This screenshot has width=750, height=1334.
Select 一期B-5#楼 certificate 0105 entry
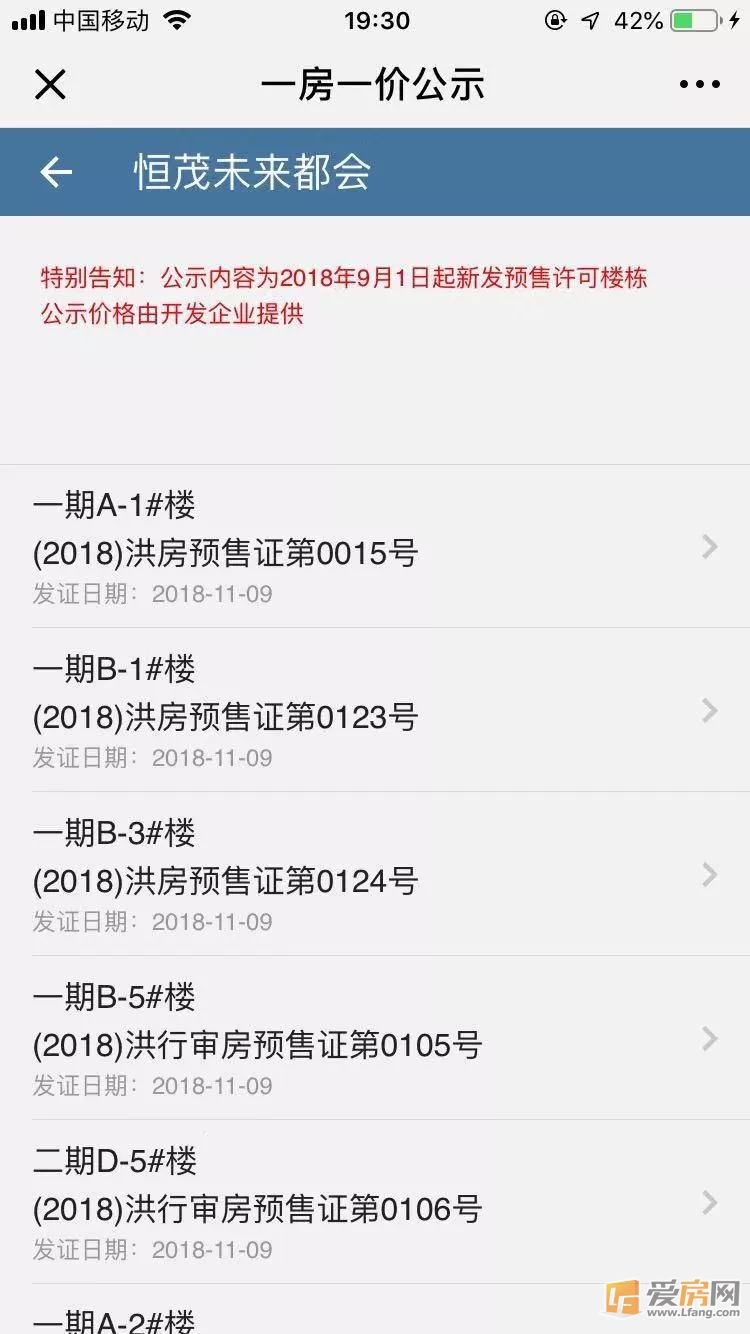[375, 1038]
